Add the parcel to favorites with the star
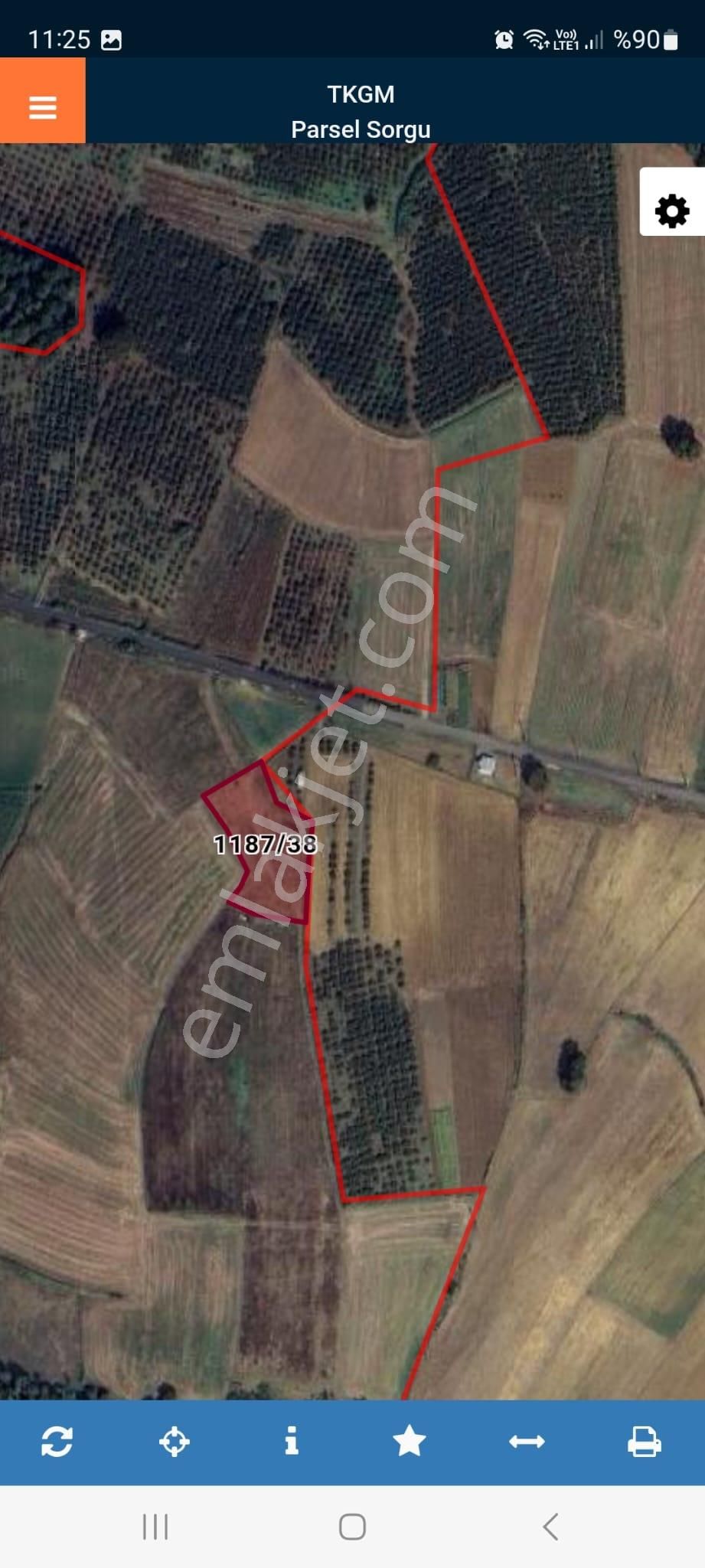This screenshot has width=705, height=1568. pyautogui.click(x=410, y=1442)
